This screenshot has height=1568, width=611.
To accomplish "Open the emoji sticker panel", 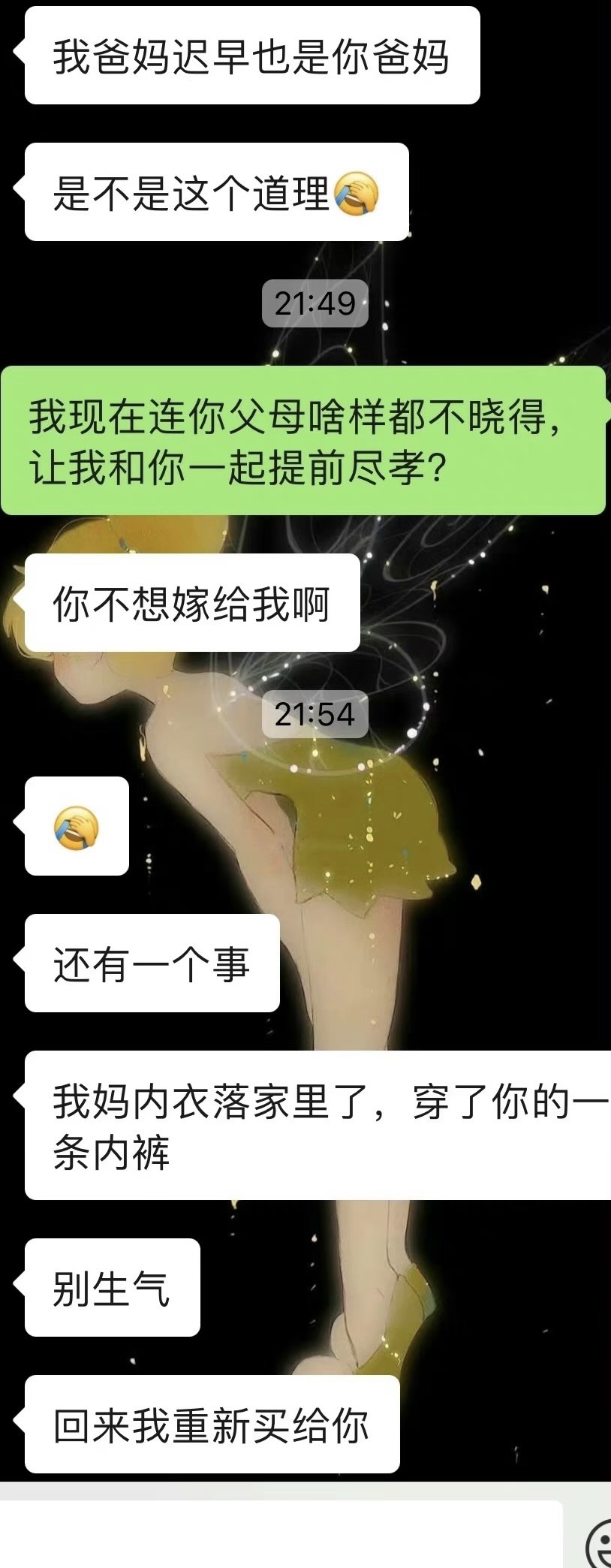I will click(599, 1543).
